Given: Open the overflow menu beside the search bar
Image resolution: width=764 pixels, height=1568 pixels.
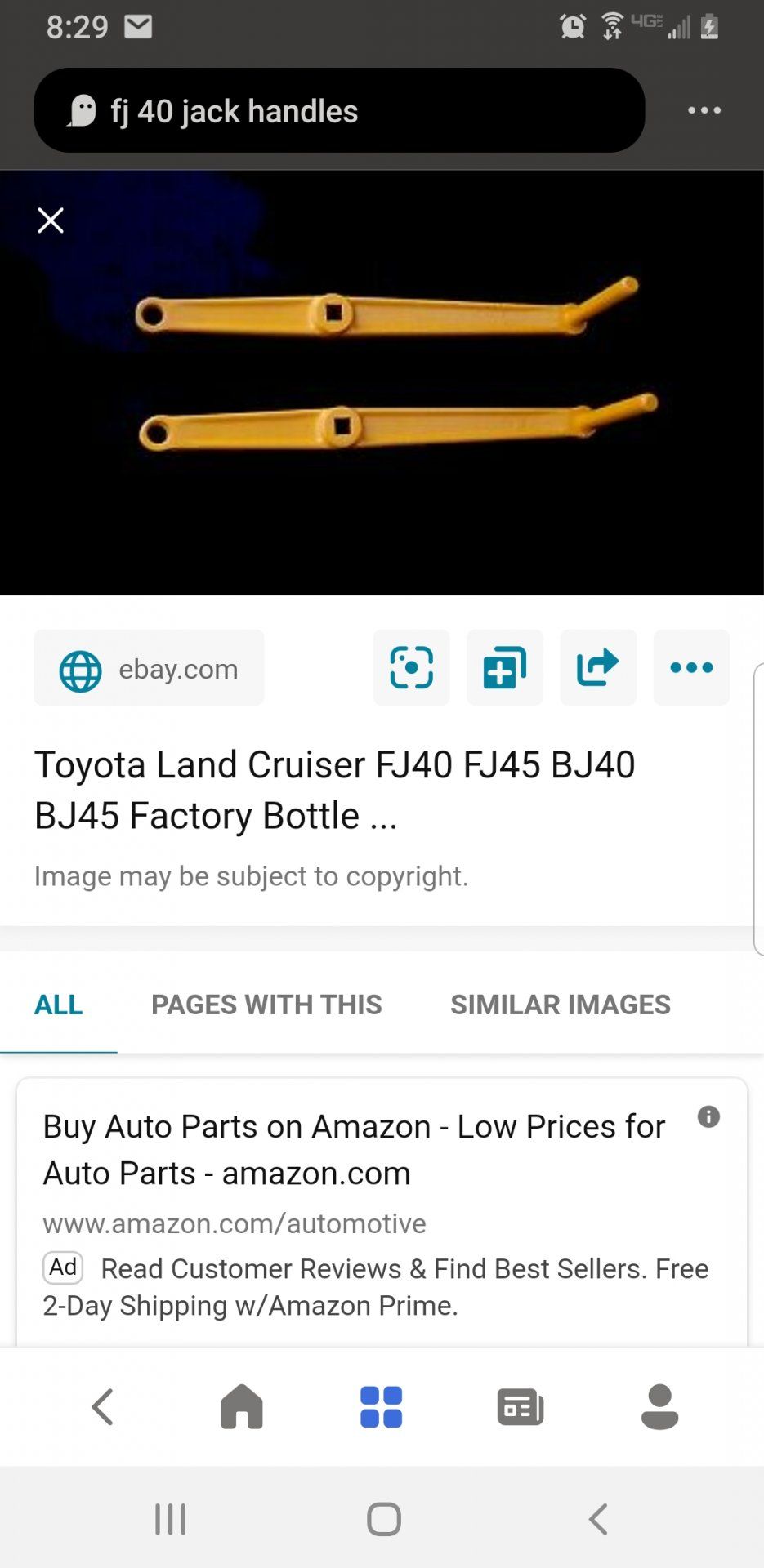Looking at the screenshot, I should pos(704,110).
